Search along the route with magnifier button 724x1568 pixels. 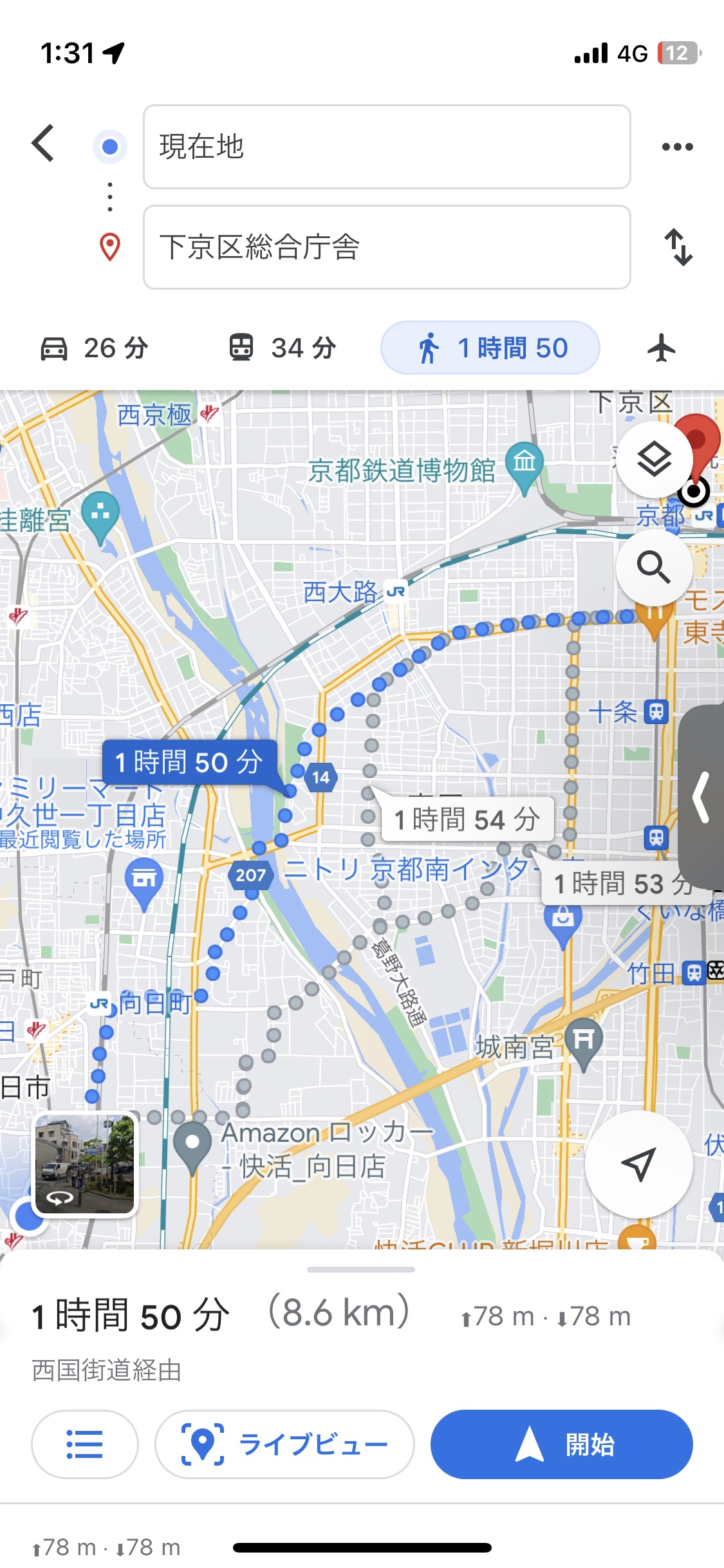(x=654, y=566)
